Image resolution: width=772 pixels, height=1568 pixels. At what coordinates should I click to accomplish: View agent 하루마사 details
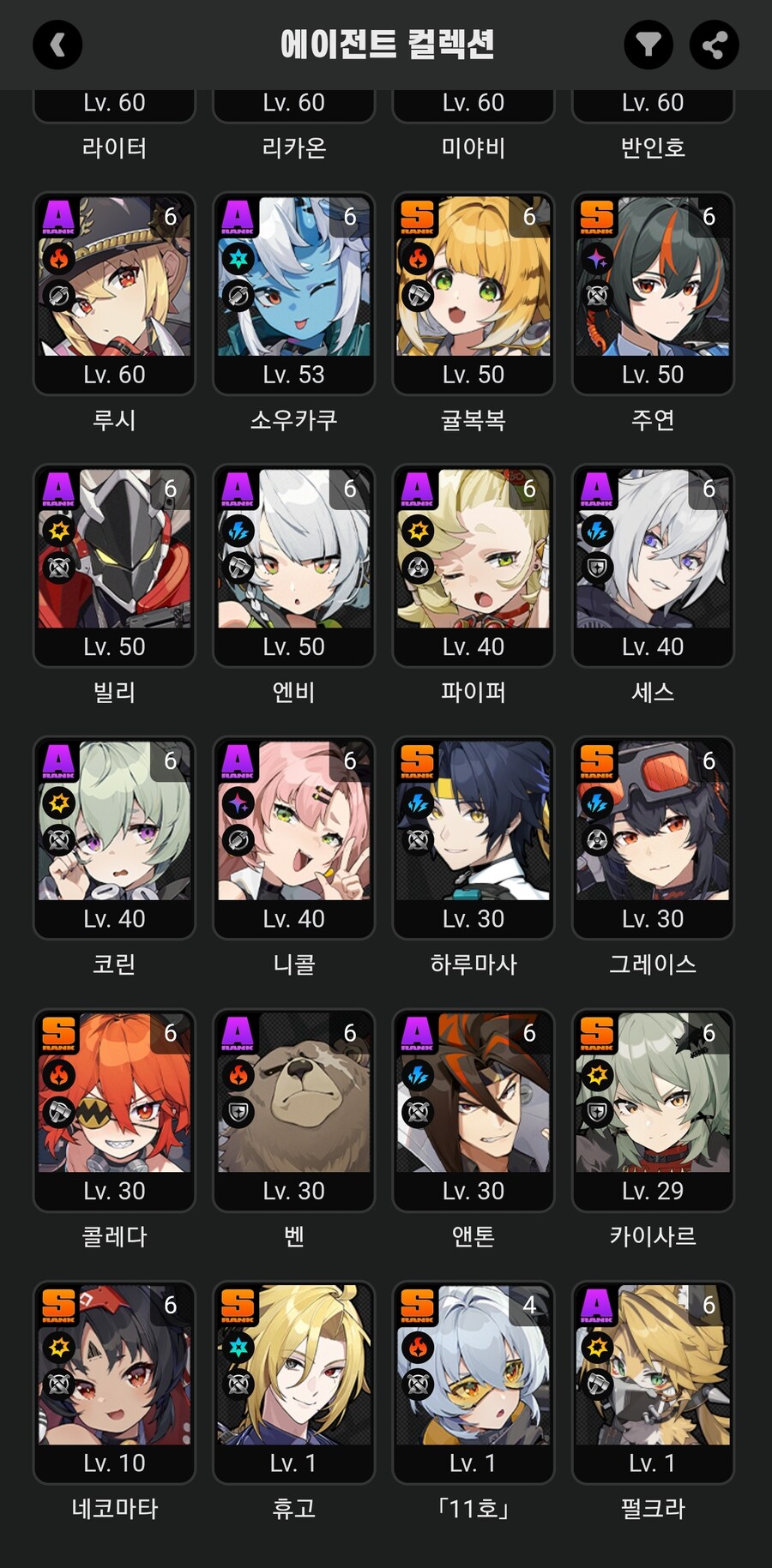473,837
